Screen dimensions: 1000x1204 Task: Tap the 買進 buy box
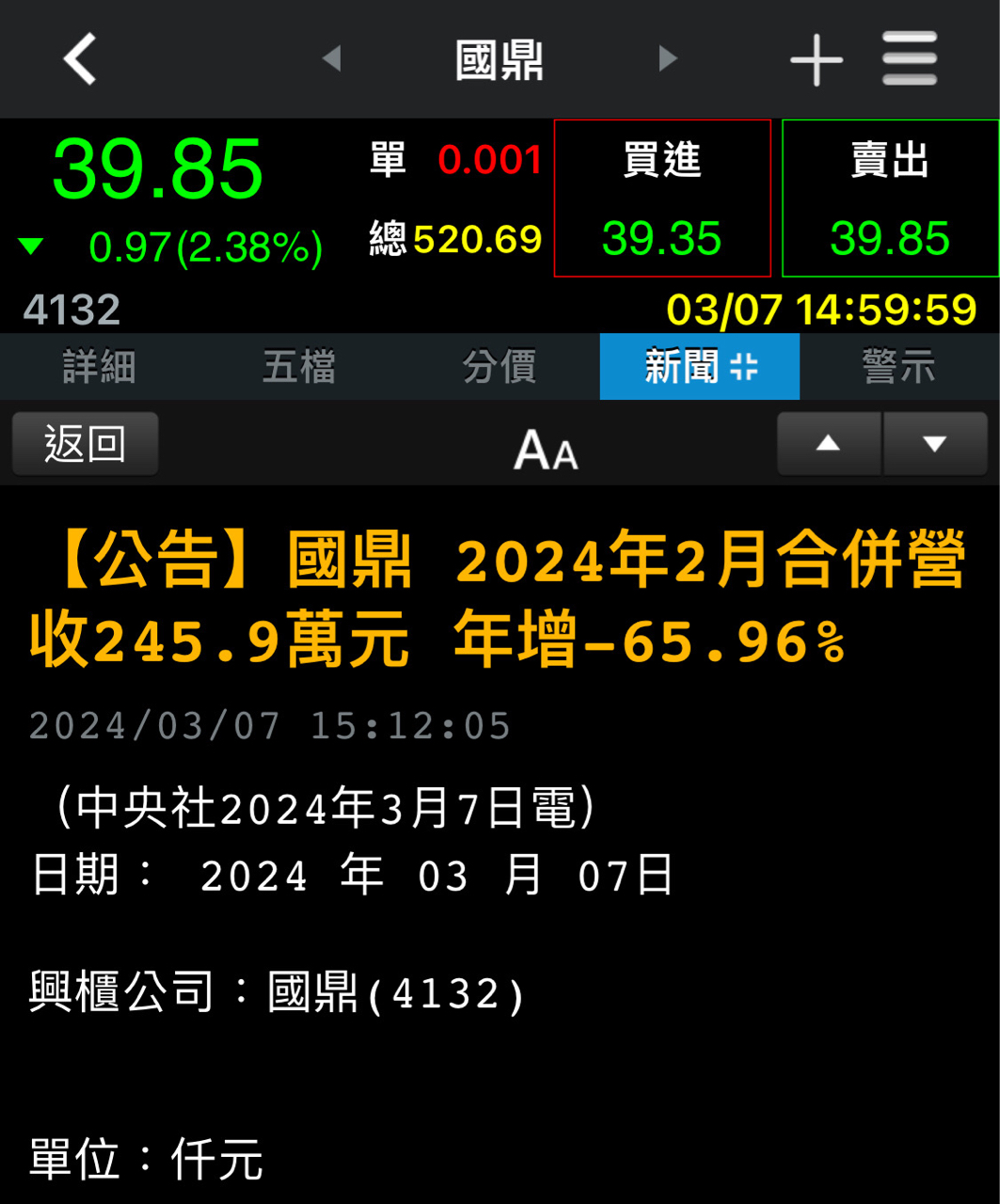[662, 198]
